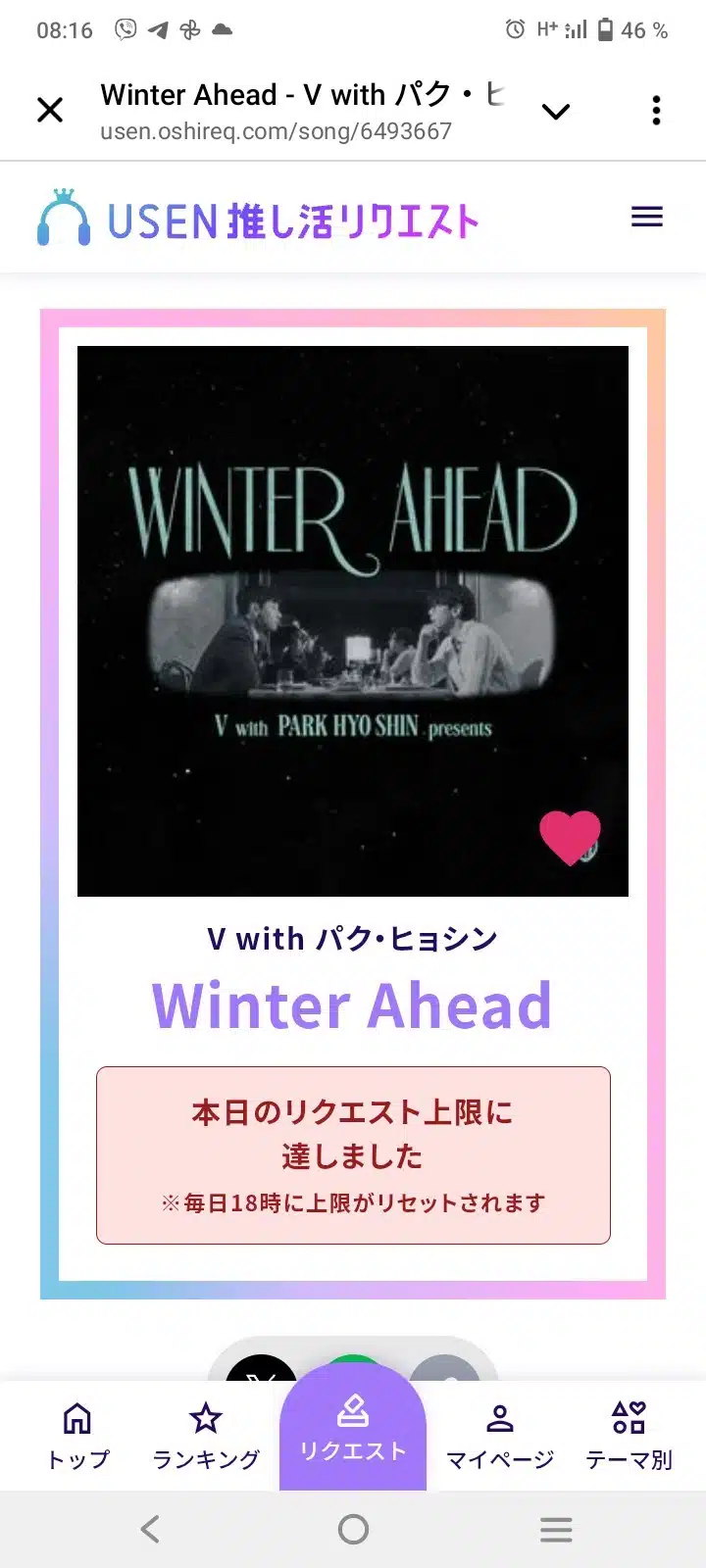The width and height of the screenshot is (706, 1568).
Task: Close the in-app browser tab
Action: (x=50, y=110)
